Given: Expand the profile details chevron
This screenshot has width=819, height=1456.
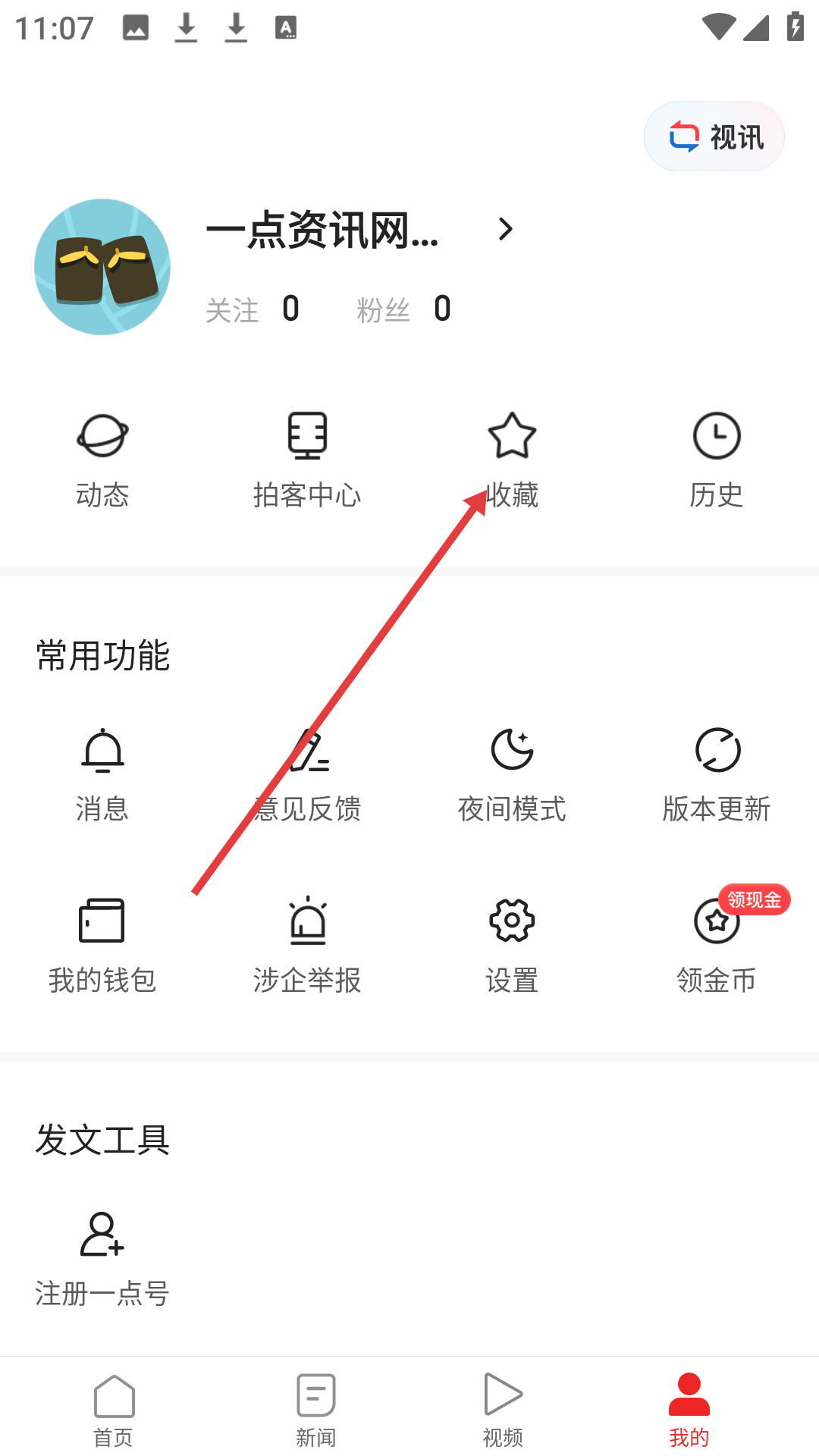Looking at the screenshot, I should click(x=505, y=229).
